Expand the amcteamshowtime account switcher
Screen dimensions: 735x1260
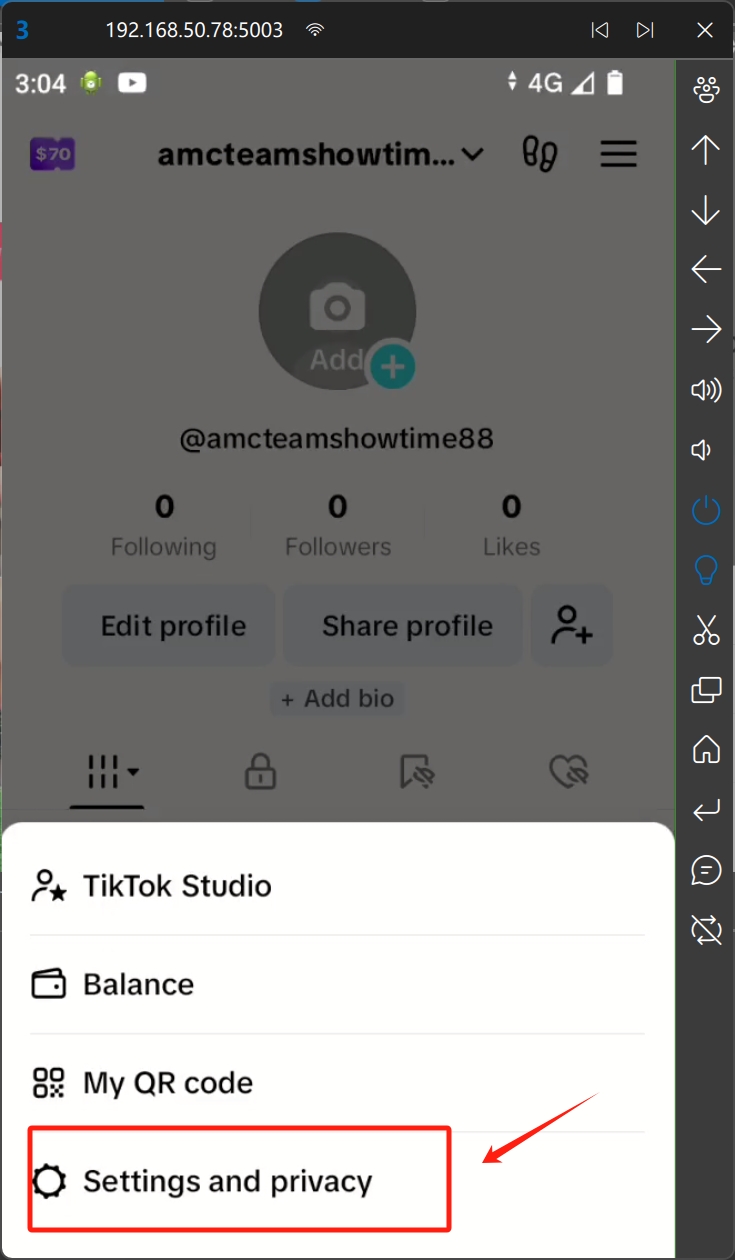(x=321, y=154)
